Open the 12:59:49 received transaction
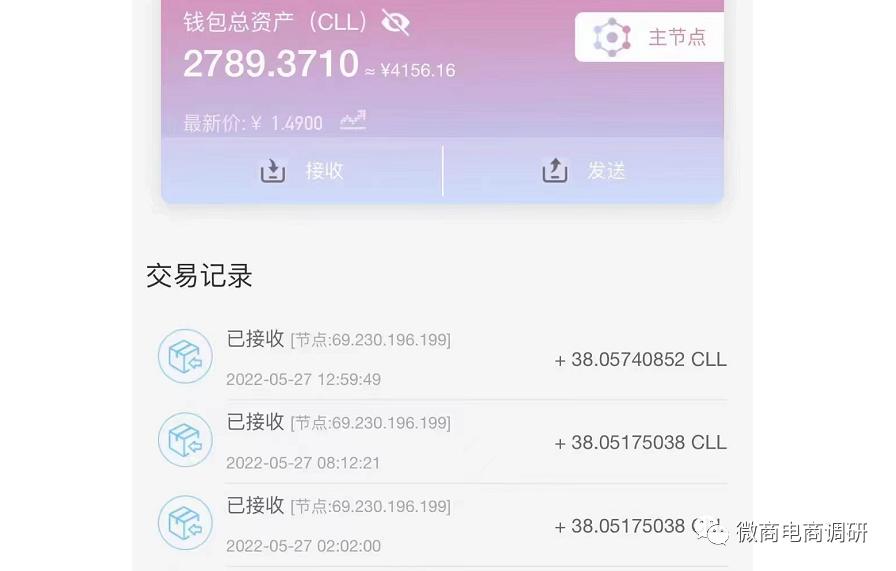The width and height of the screenshot is (896, 571). [442, 358]
